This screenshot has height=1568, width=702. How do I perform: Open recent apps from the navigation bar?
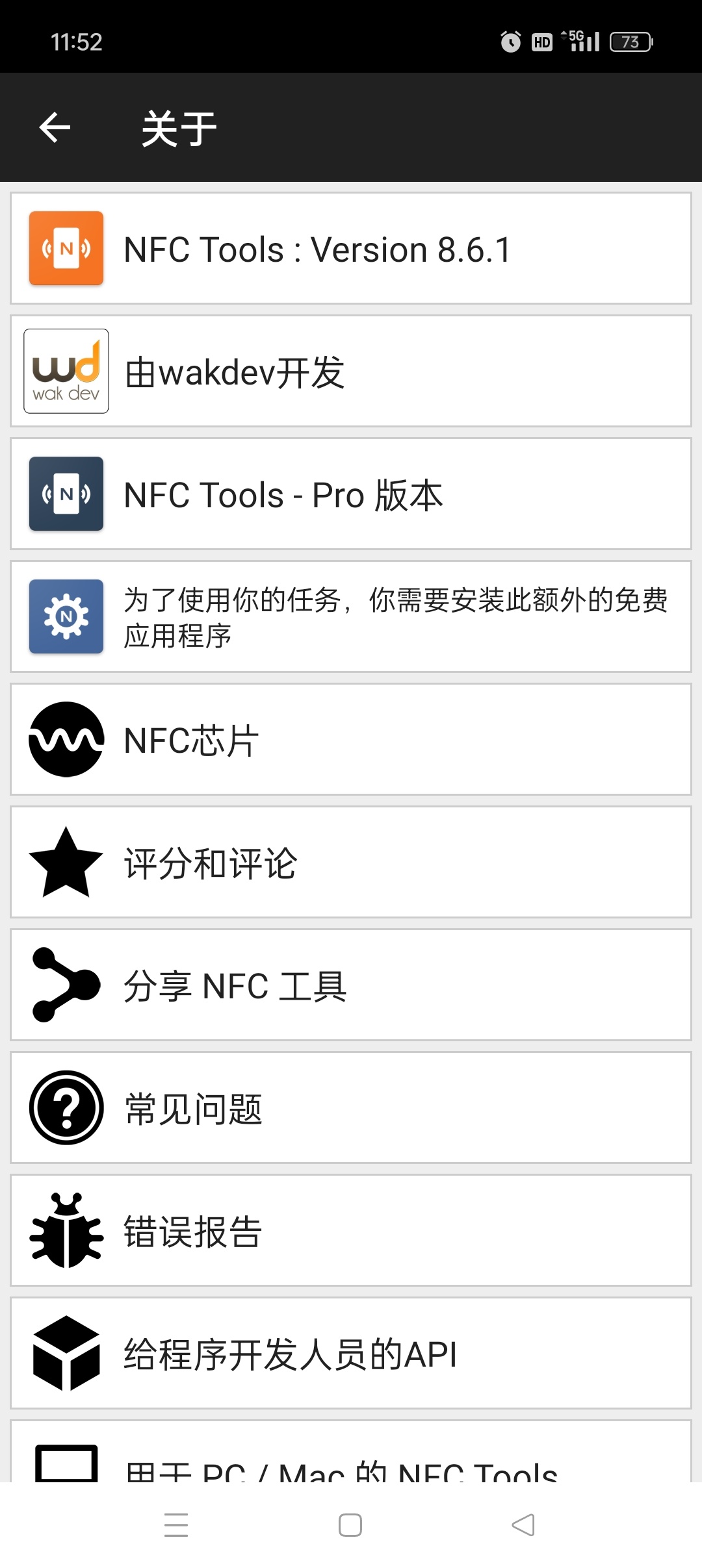[x=176, y=1525]
